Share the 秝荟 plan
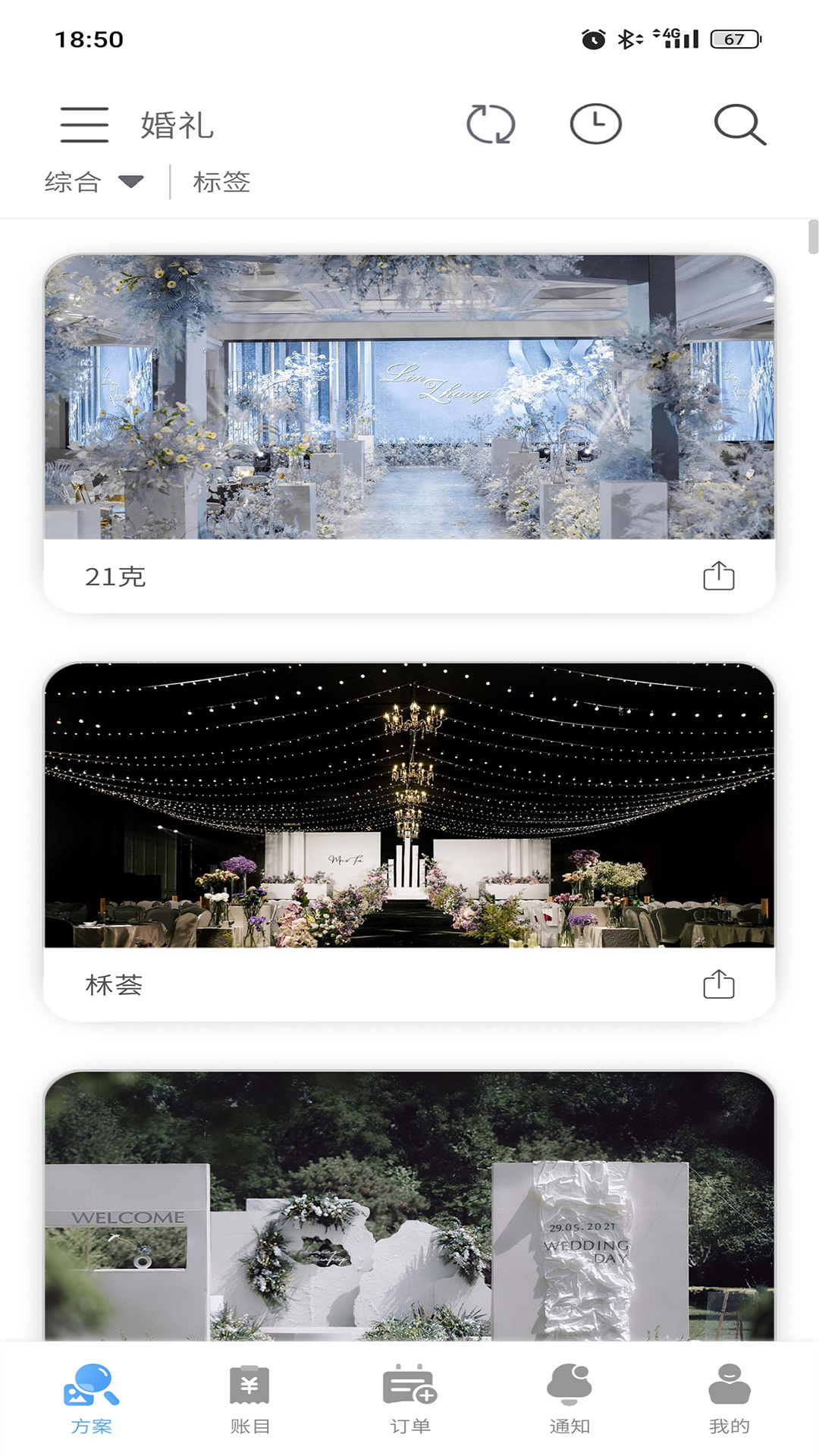Screen dimensions: 819x1456 pos(718,984)
